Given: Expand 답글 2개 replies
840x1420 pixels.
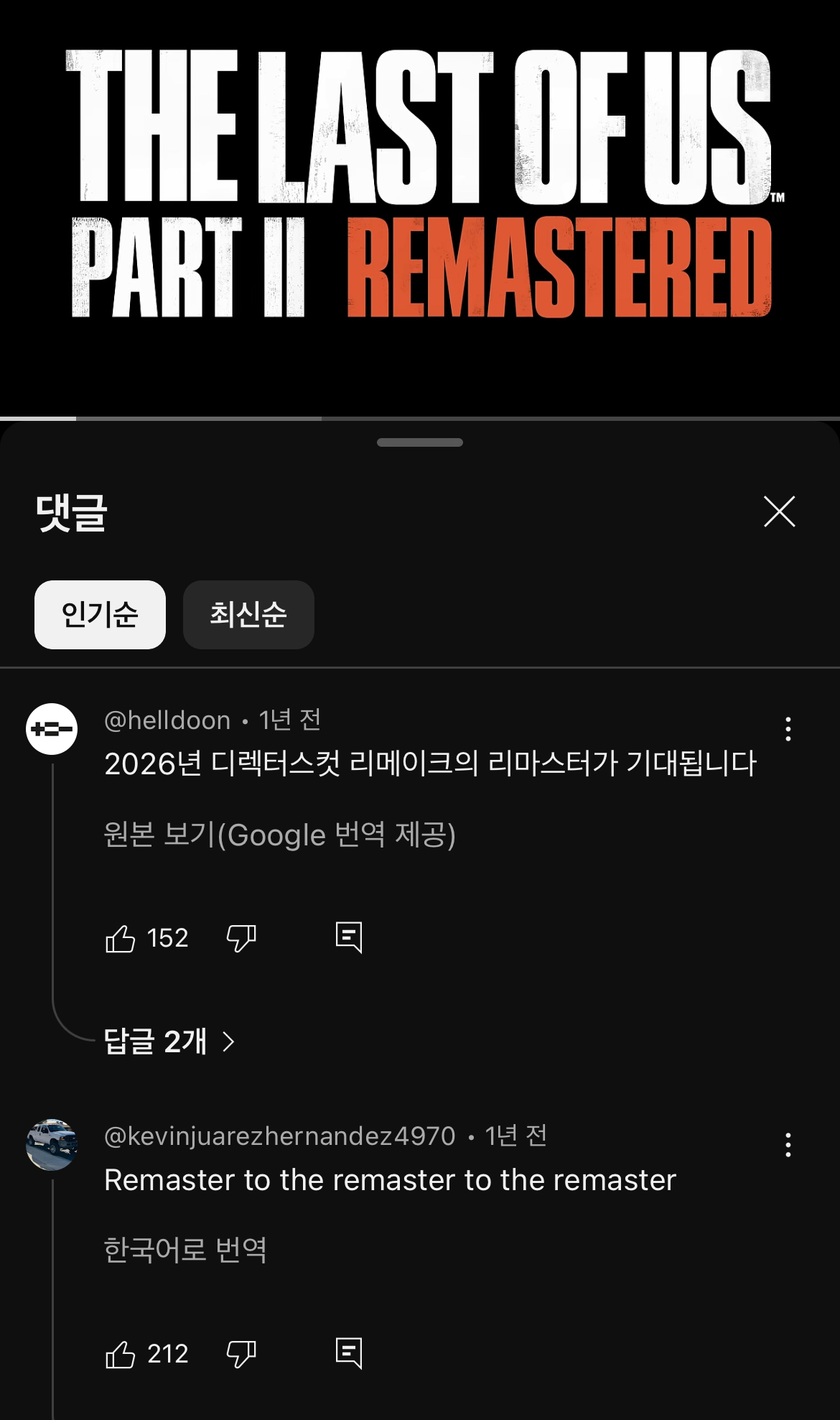Looking at the screenshot, I should (x=169, y=1041).
